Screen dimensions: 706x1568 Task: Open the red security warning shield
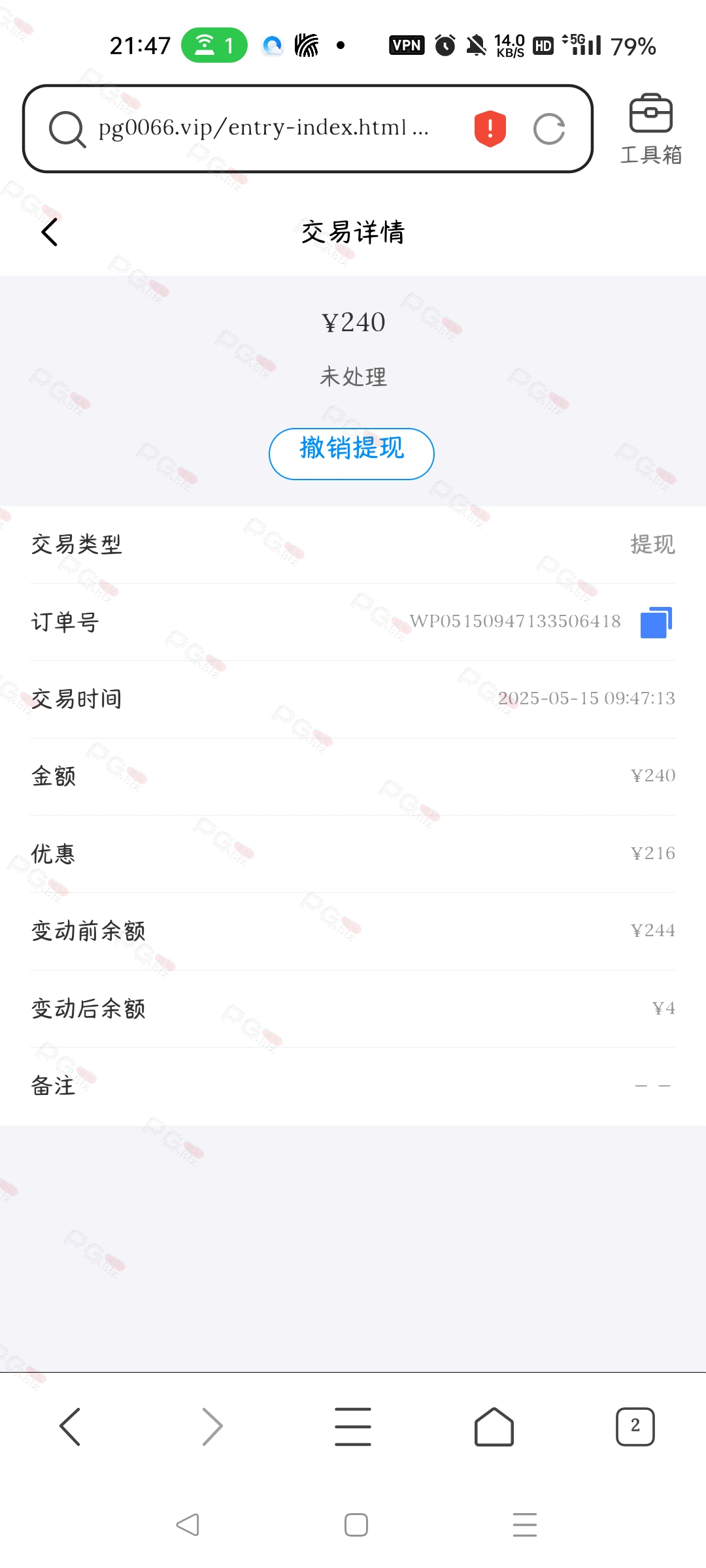[490, 128]
